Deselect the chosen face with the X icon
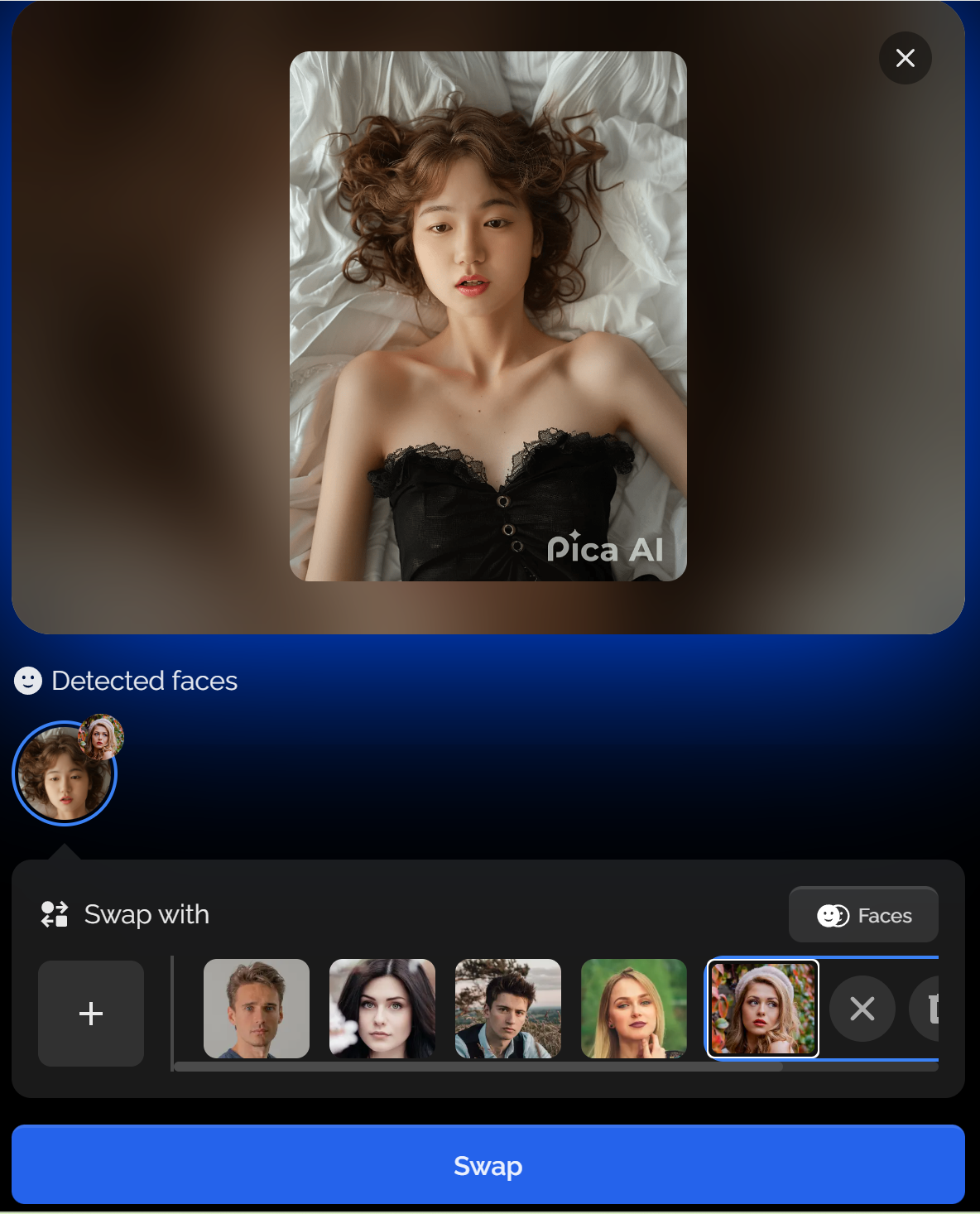The height and width of the screenshot is (1214, 980). [862, 1009]
